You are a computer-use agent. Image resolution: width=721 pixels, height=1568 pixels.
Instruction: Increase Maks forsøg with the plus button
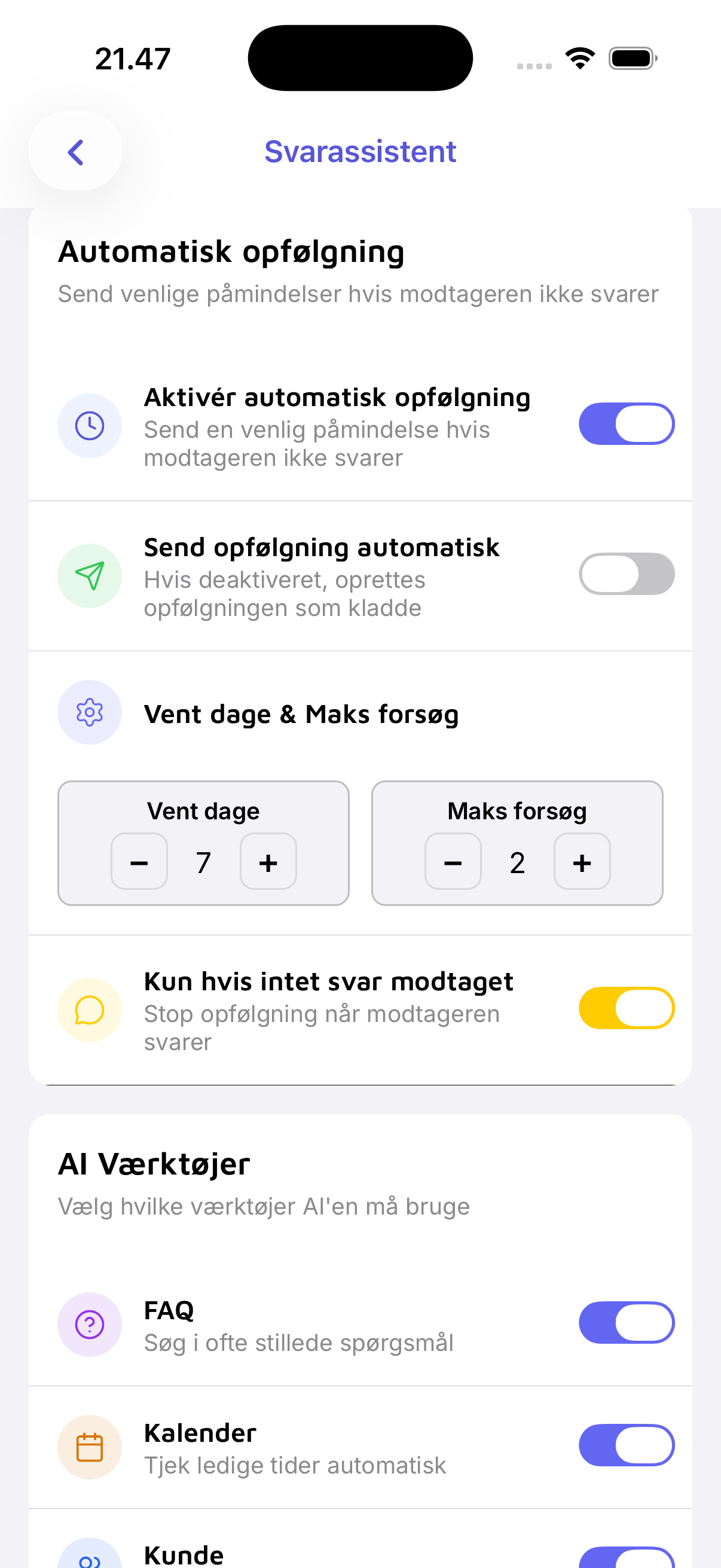point(582,861)
